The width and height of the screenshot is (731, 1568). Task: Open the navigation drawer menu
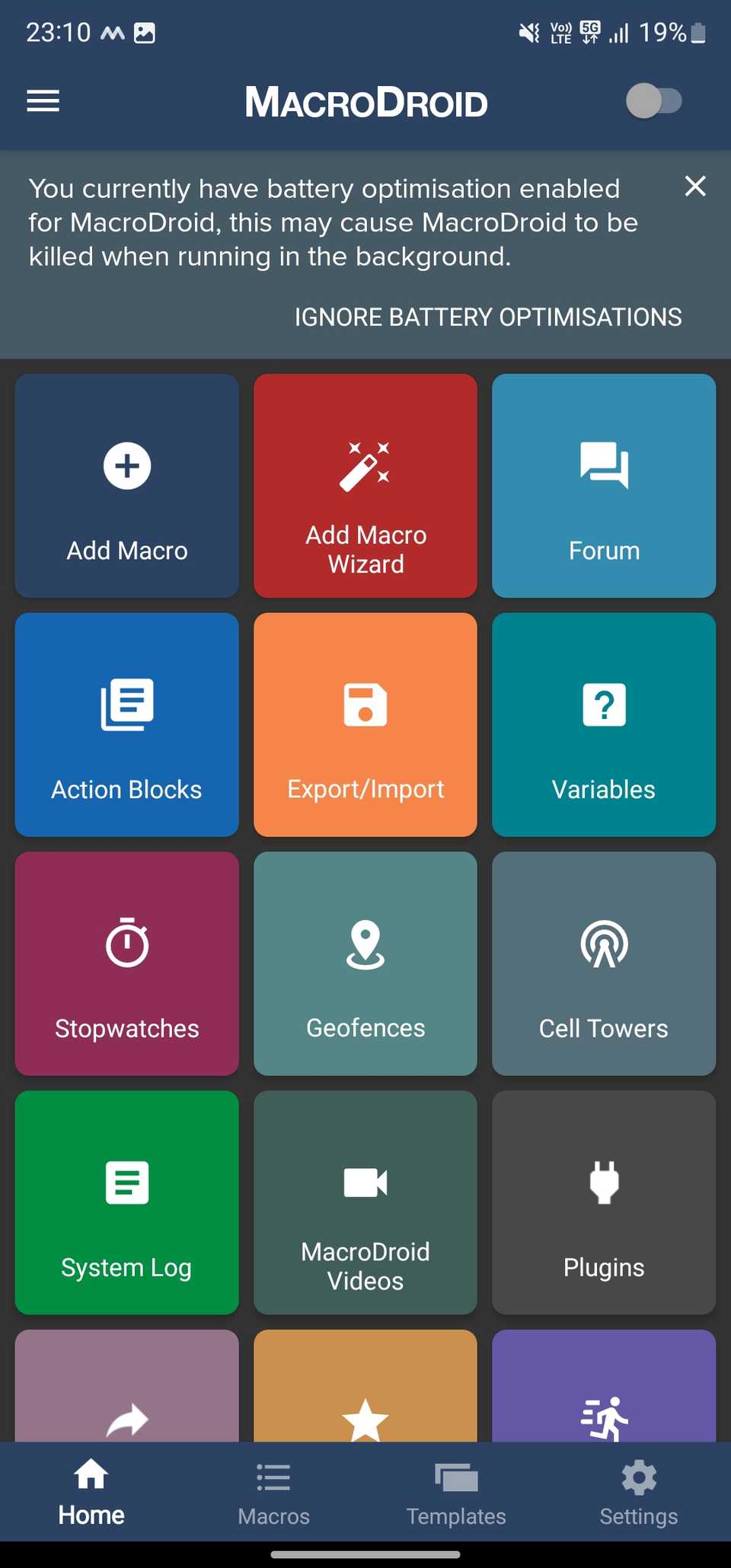point(43,100)
